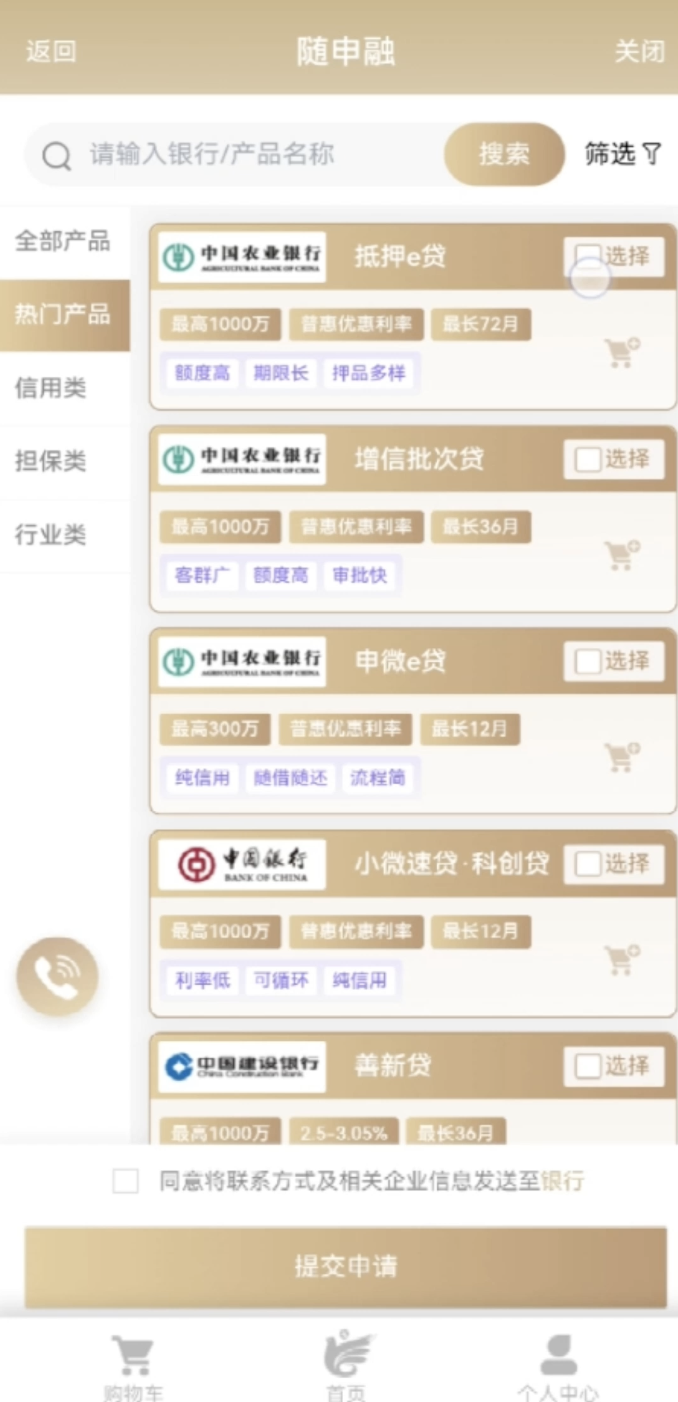Check the consent box for sending info
Viewport: 678px width, 1402px height.
(x=126, y=1181)
